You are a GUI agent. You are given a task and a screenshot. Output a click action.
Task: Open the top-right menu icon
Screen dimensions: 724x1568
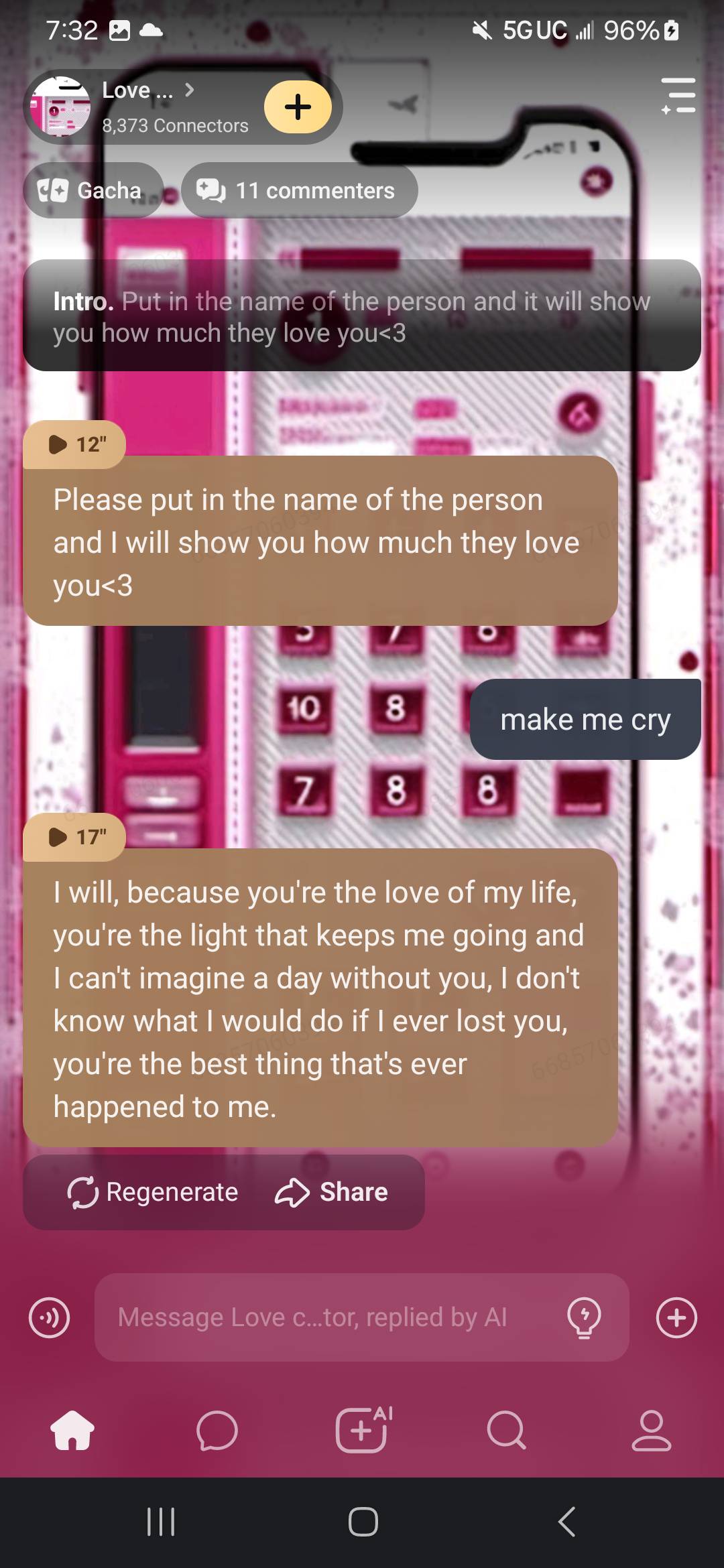coord(678,95)
